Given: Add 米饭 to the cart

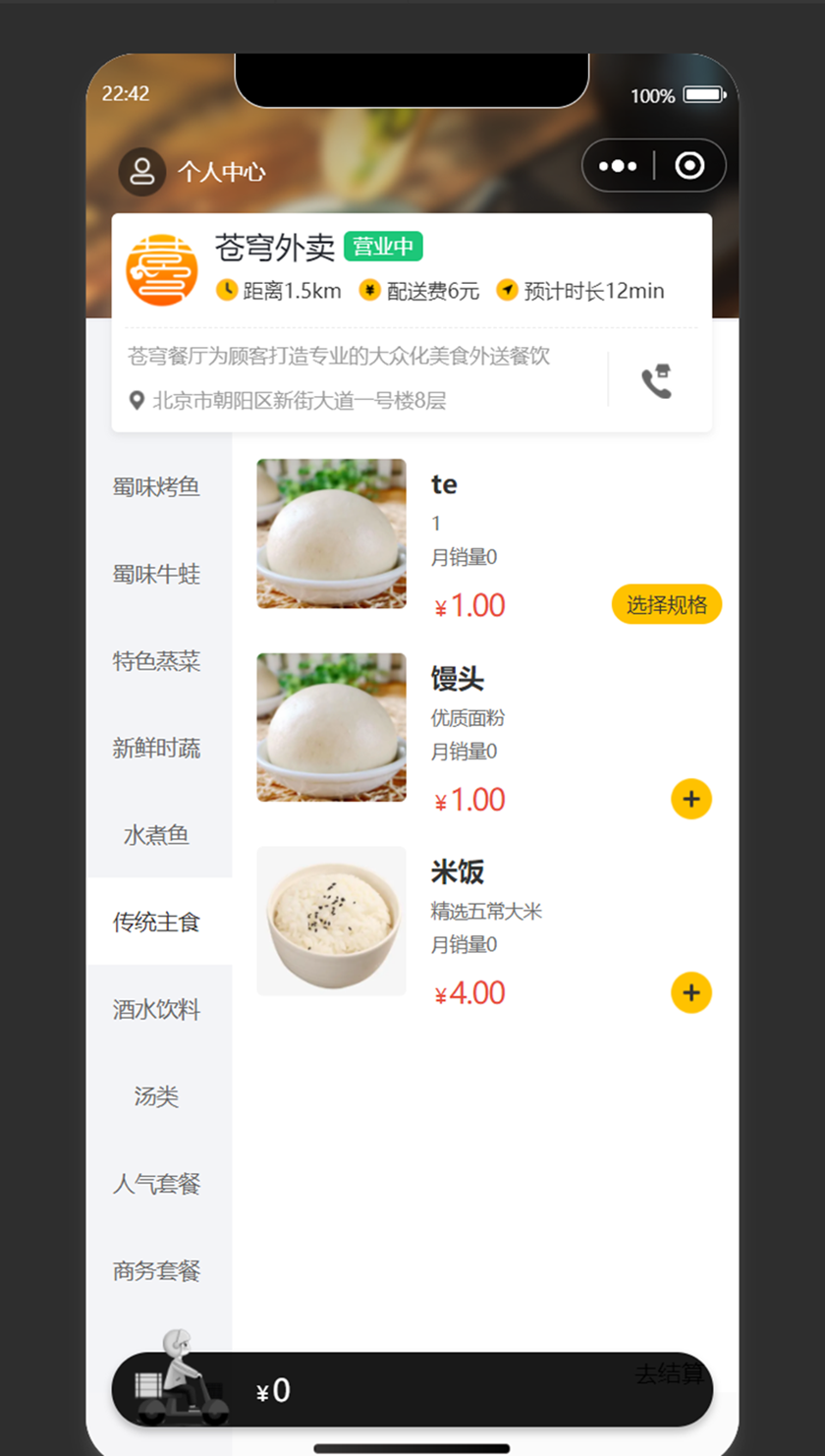Looking at the screenshot, I should tap(691, 992).
